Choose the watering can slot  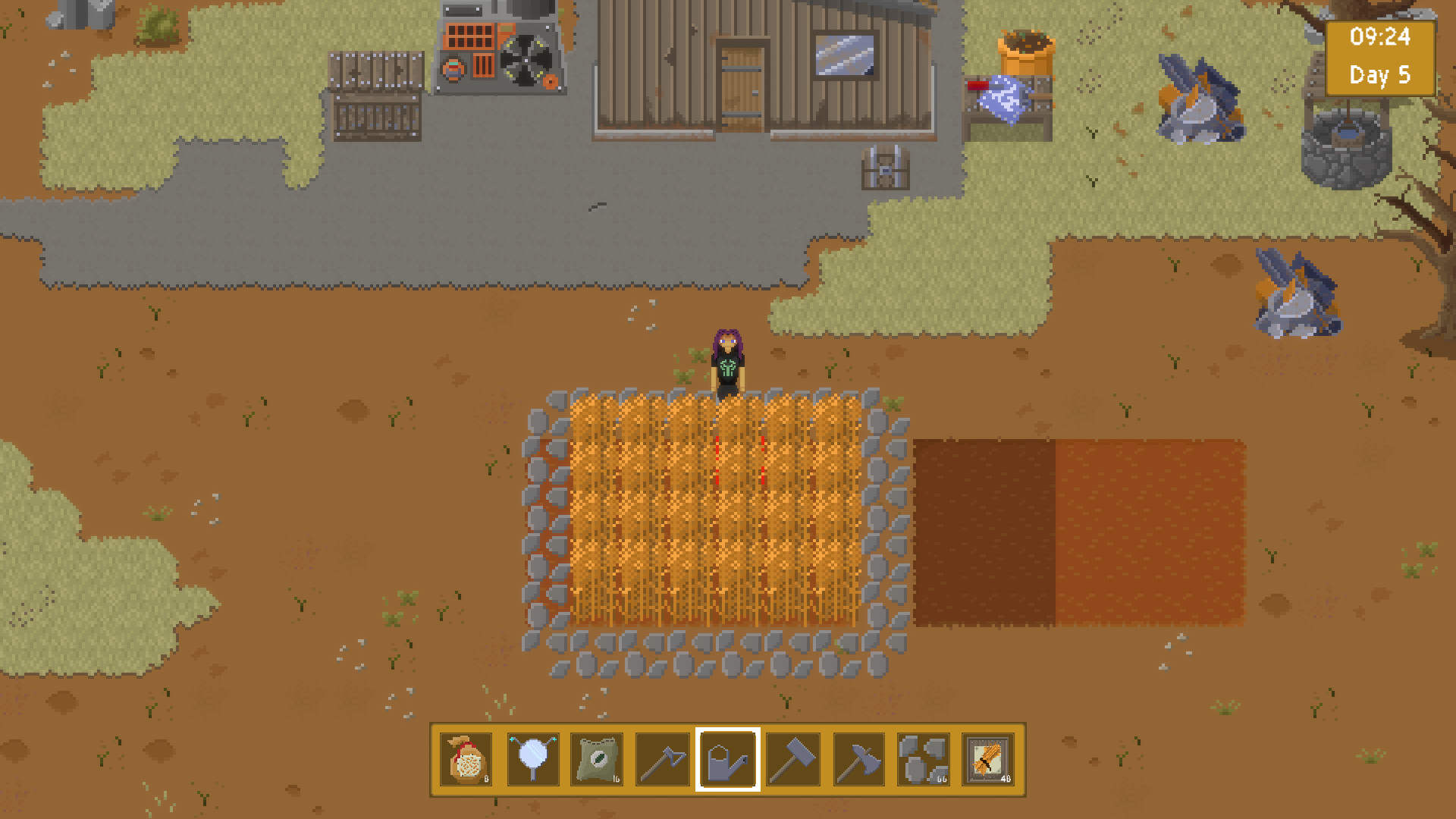click(x=728, y=759)
